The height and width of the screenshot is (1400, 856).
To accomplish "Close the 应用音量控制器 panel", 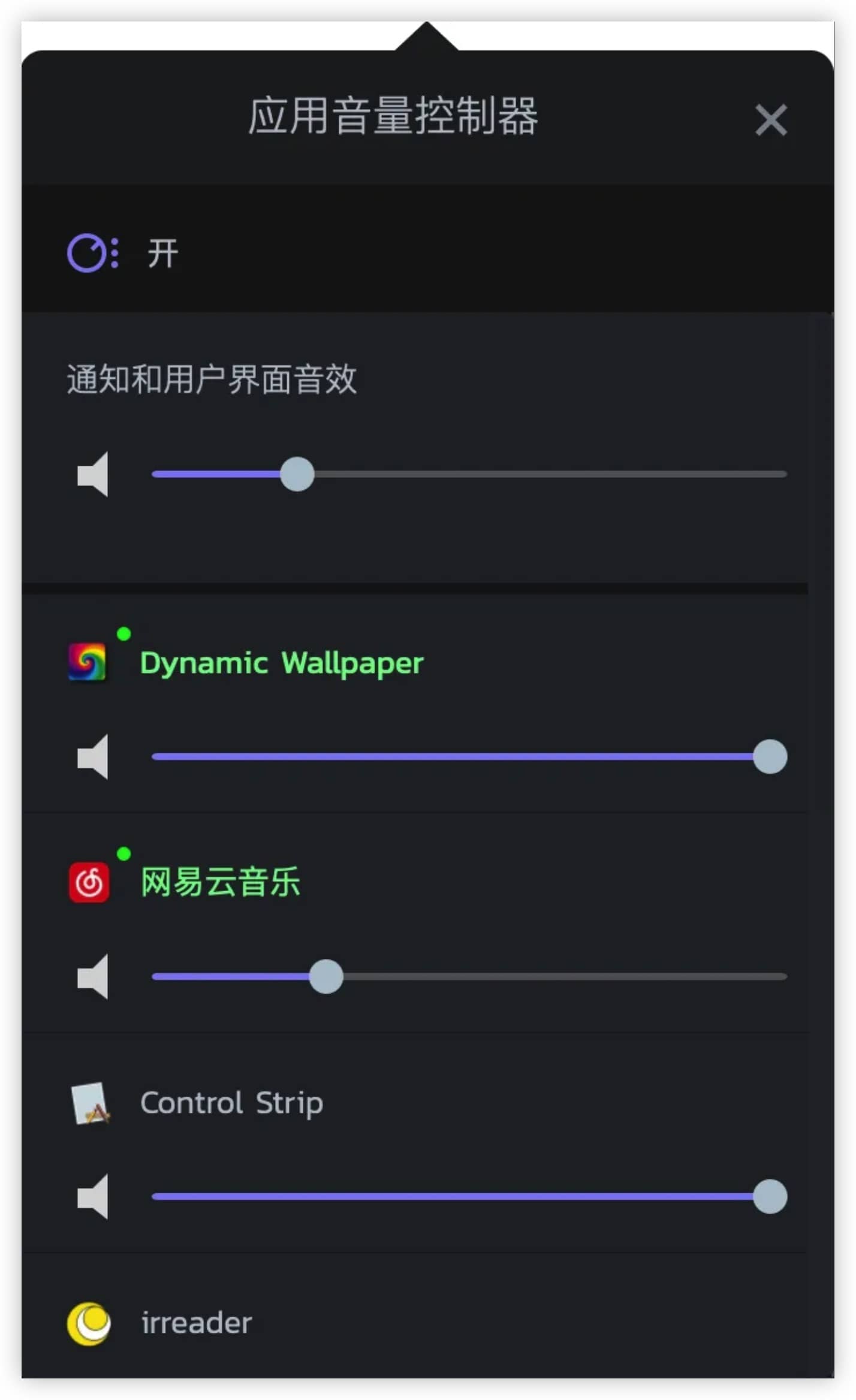I will tap(770, 120).
